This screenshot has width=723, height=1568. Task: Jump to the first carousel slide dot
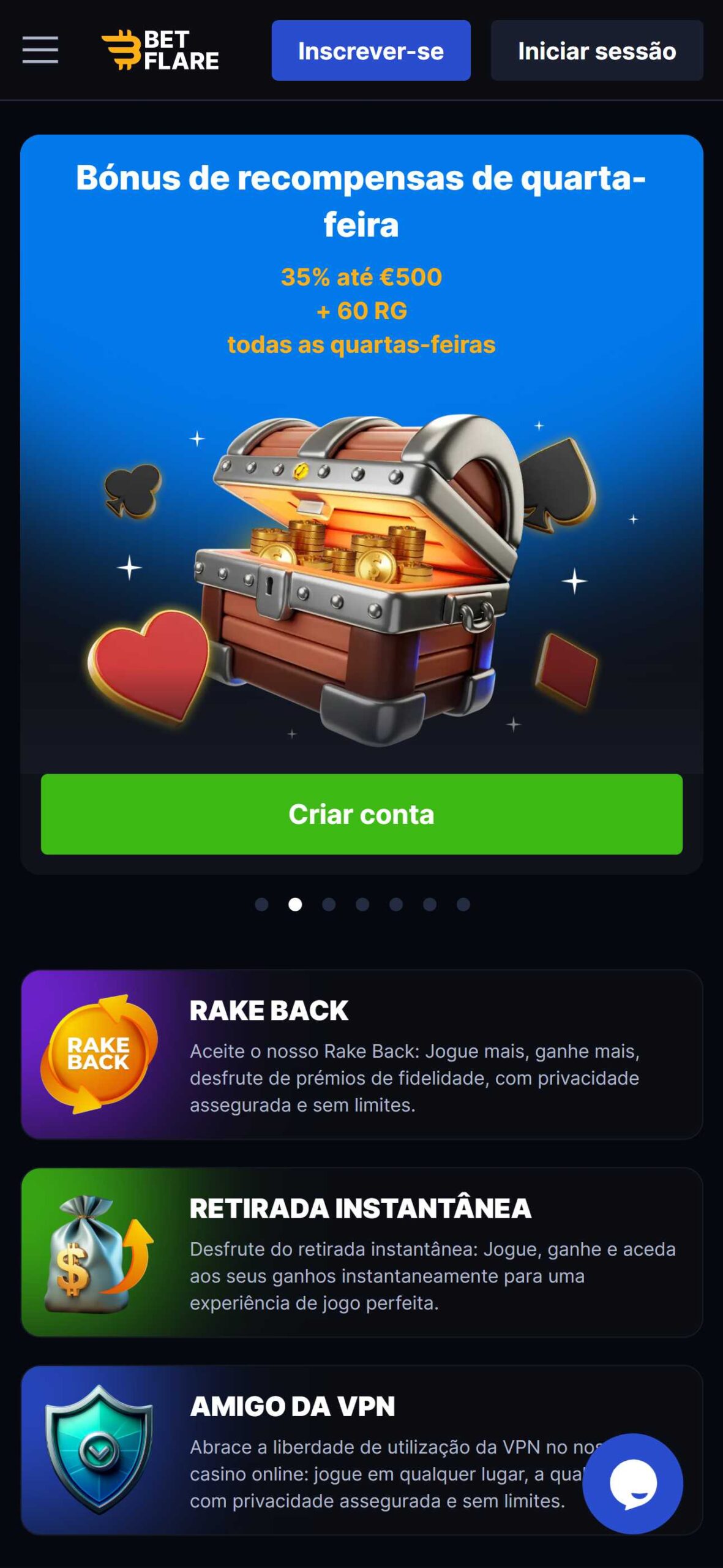pyautogui.click(x=261, y=905)
